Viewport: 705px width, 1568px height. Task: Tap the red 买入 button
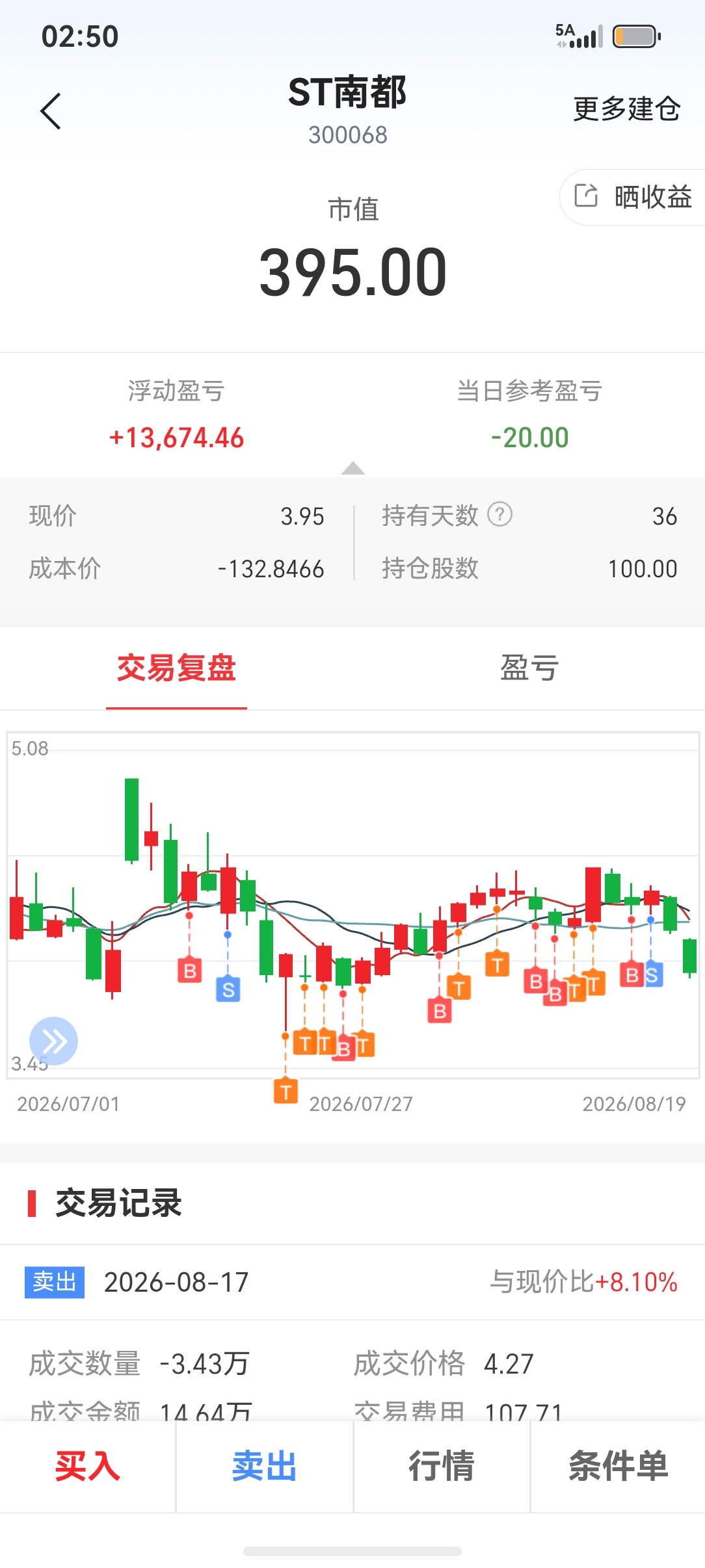click(88, 1467)
